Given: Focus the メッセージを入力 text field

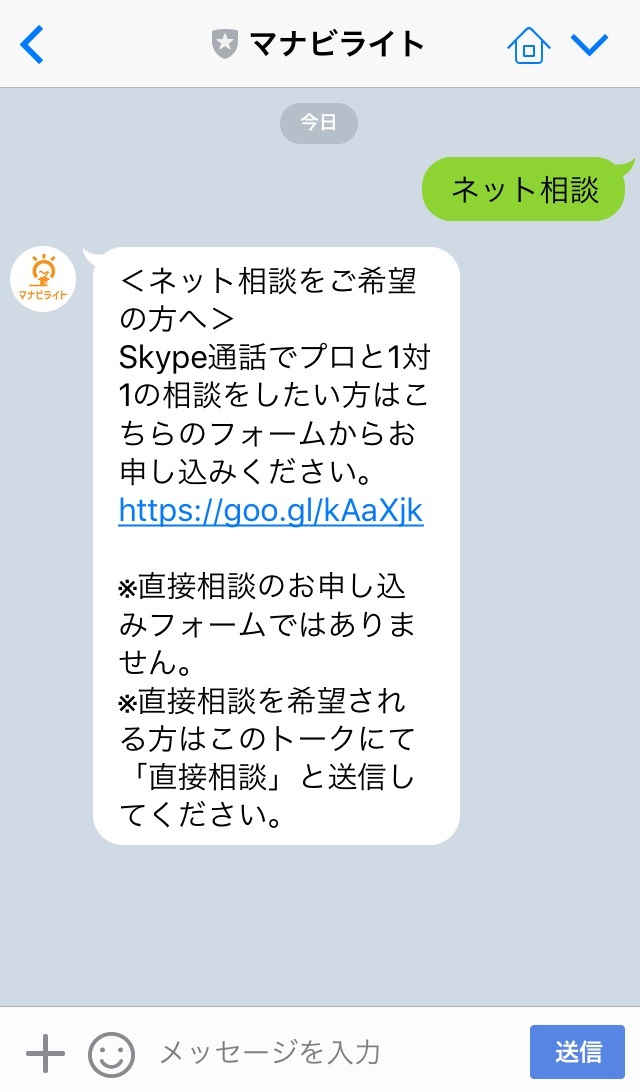Looking at the screenshot, I should tap(334, 1052).
